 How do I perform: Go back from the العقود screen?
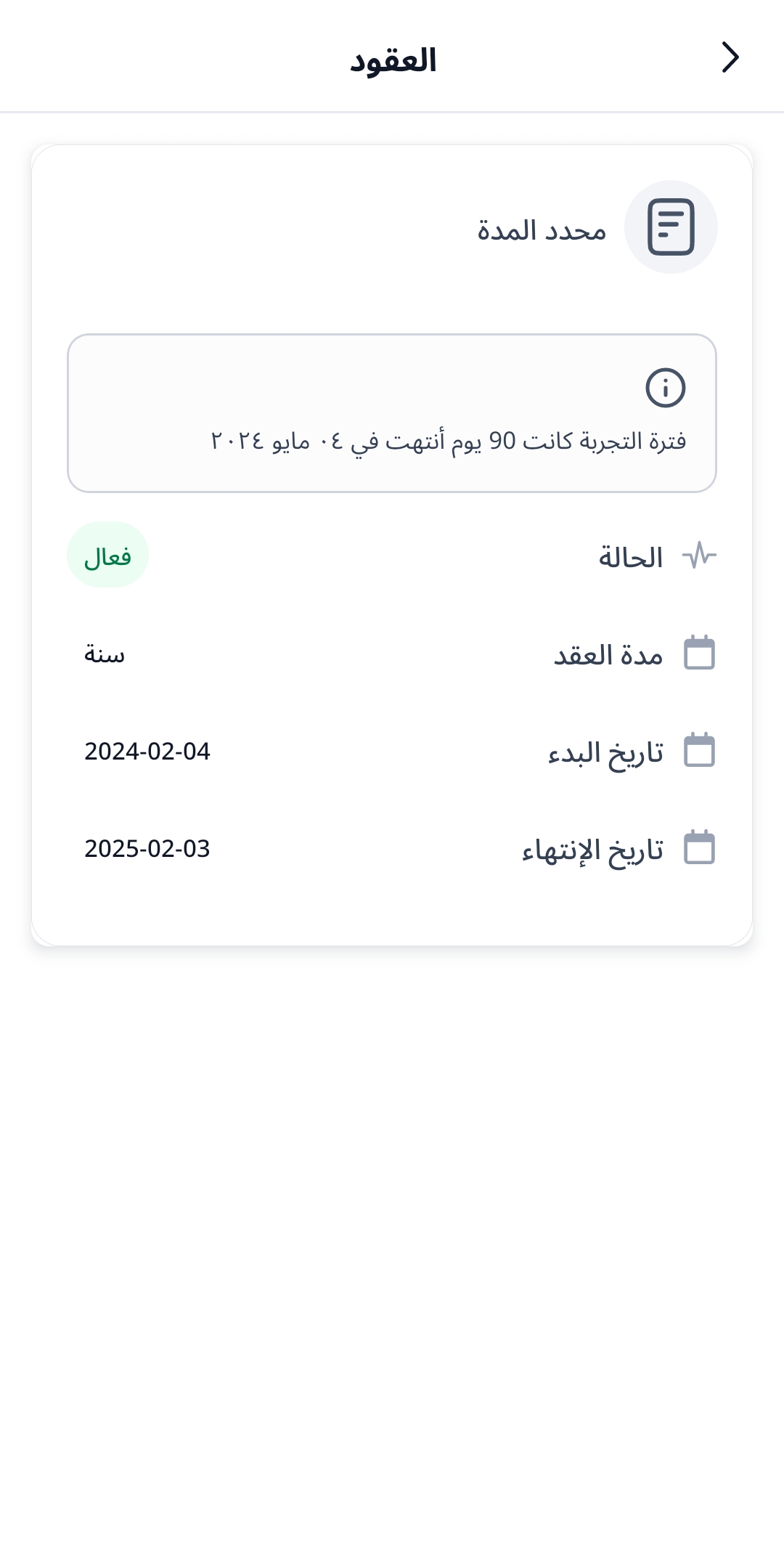coord(730,57)
